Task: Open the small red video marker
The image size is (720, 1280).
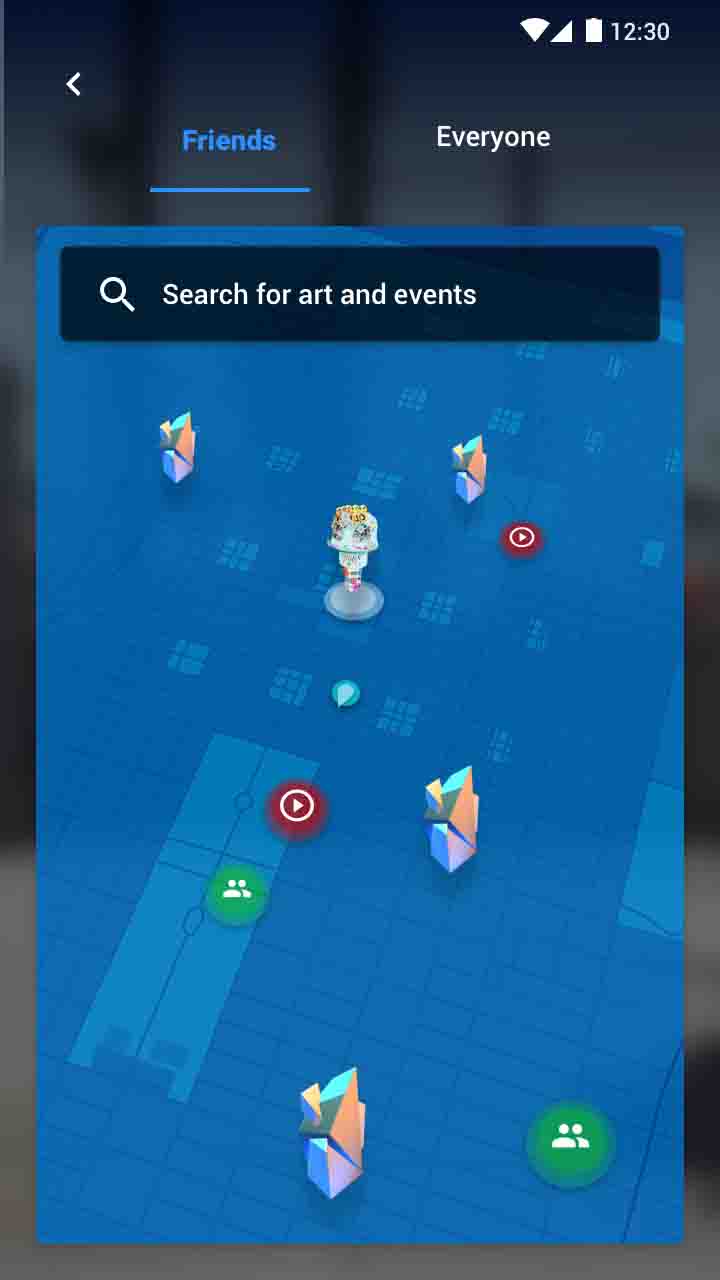Action: coord(521,538)
